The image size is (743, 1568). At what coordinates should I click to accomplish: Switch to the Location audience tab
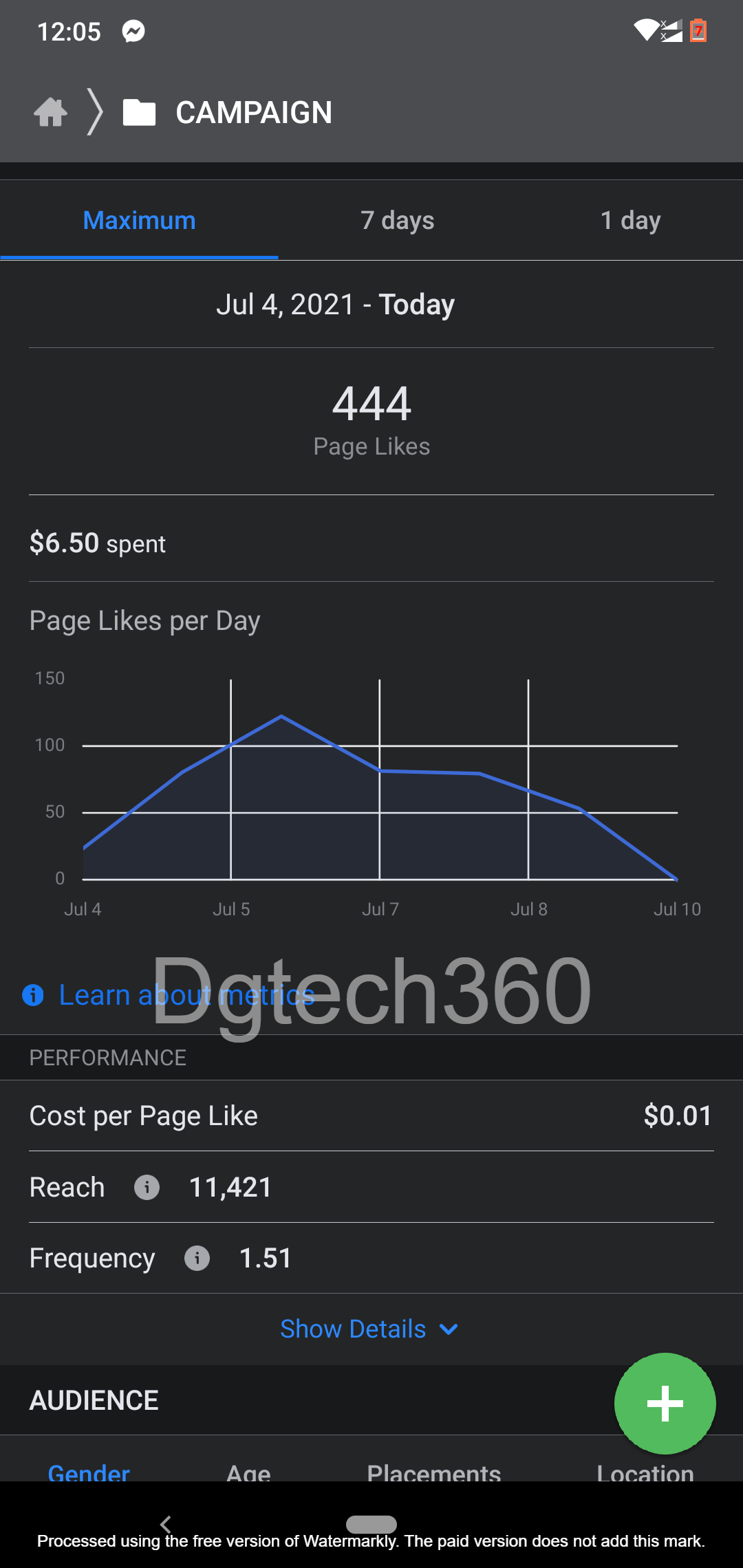click(645, 1472)
